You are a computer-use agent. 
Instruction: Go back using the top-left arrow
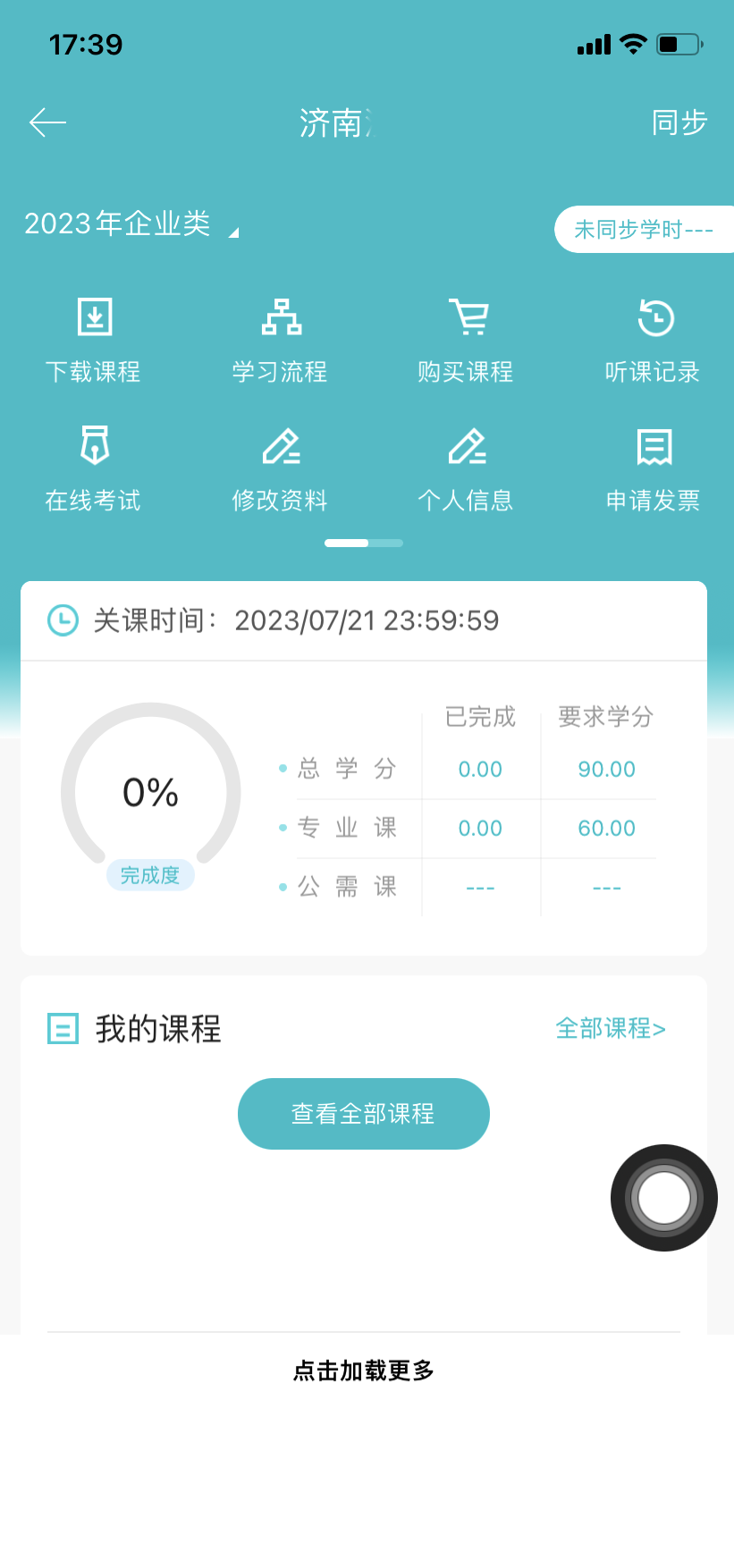click(48, 122)
